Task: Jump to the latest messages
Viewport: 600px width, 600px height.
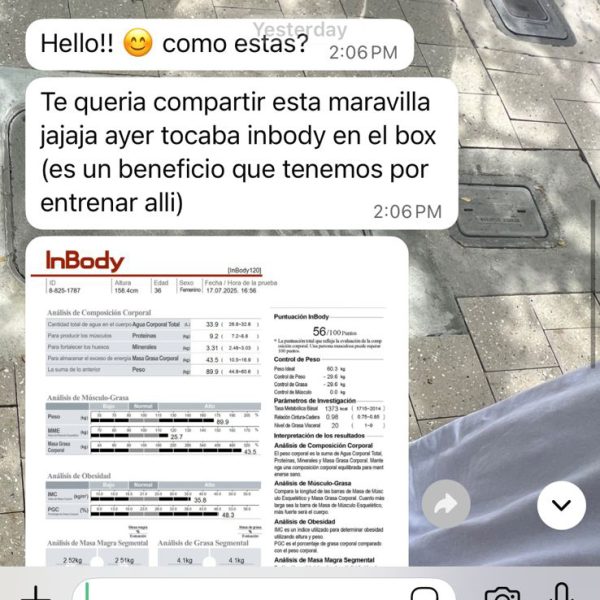Action: click(x=560, y=504)
